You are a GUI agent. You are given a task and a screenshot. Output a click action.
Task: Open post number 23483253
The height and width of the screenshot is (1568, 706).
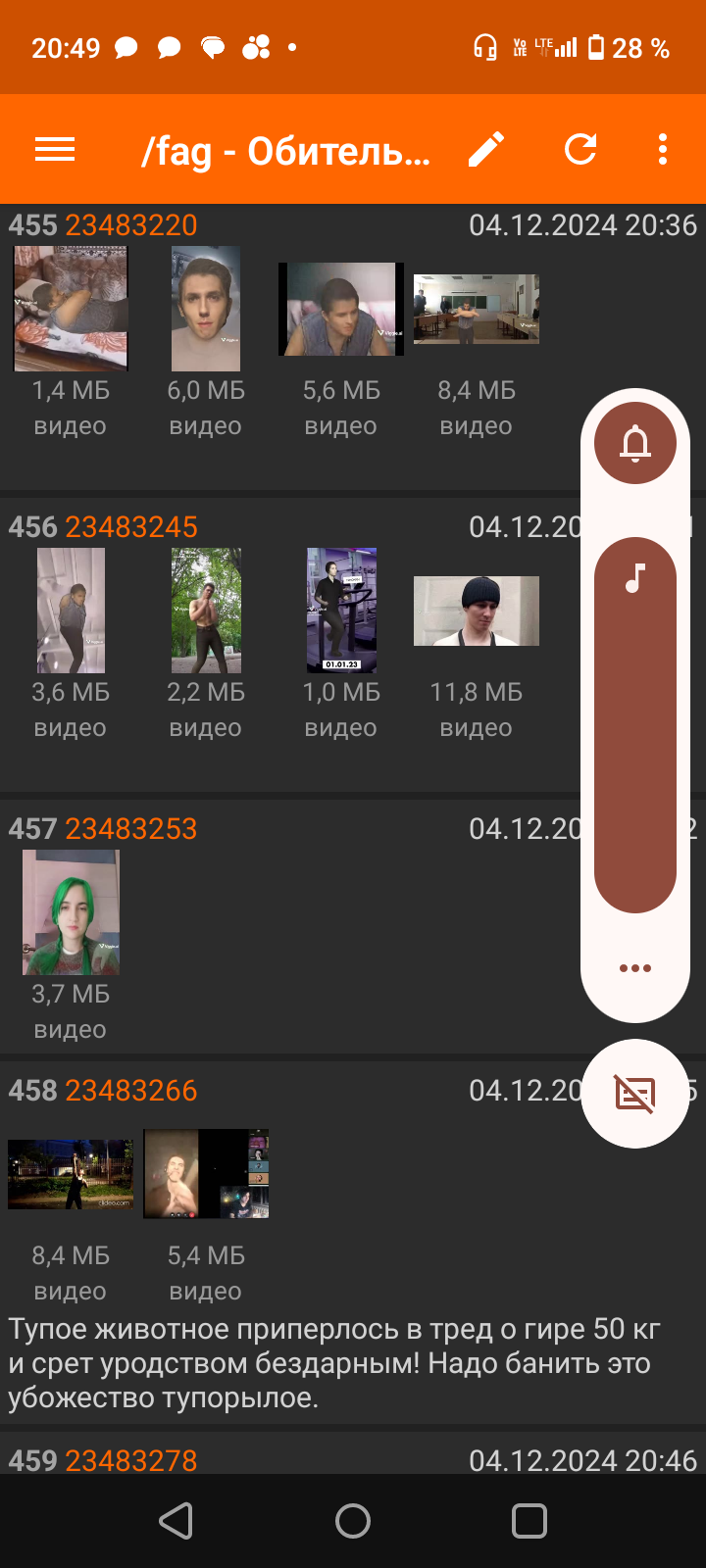point(131,829)
